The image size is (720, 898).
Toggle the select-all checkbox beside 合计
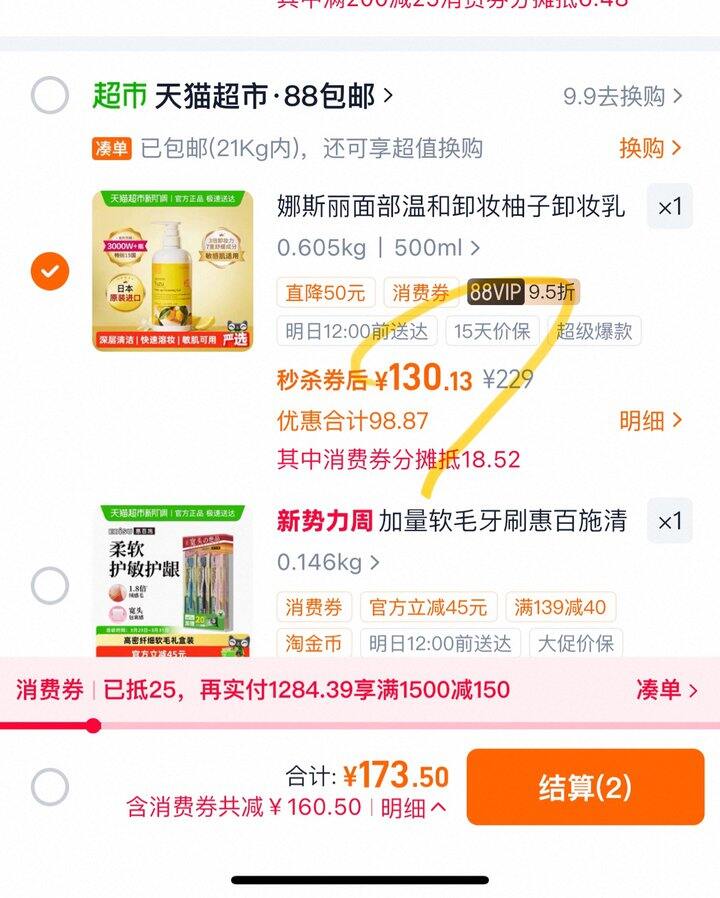pyautogui.click(x=49, y=787)
